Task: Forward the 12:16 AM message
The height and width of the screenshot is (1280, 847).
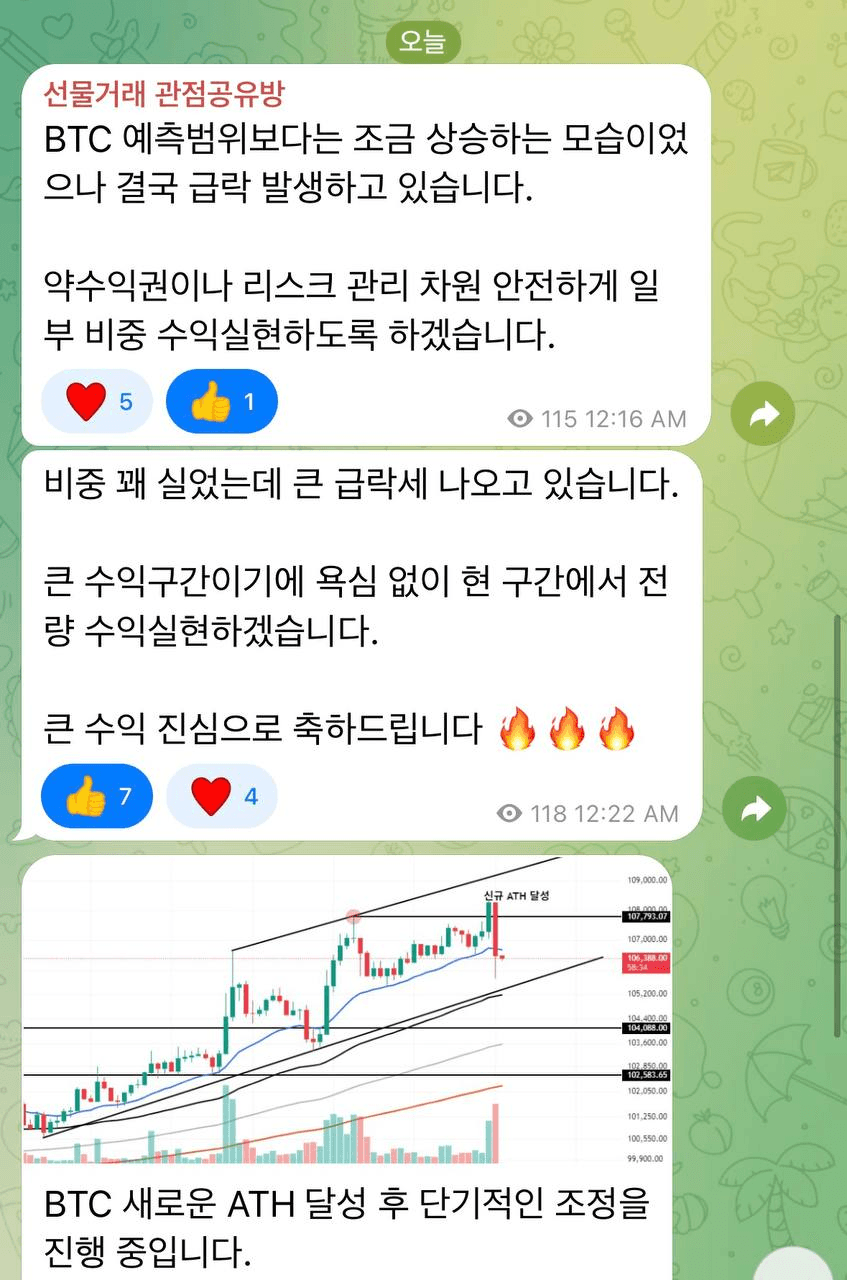Action: [x=762, y=413]
